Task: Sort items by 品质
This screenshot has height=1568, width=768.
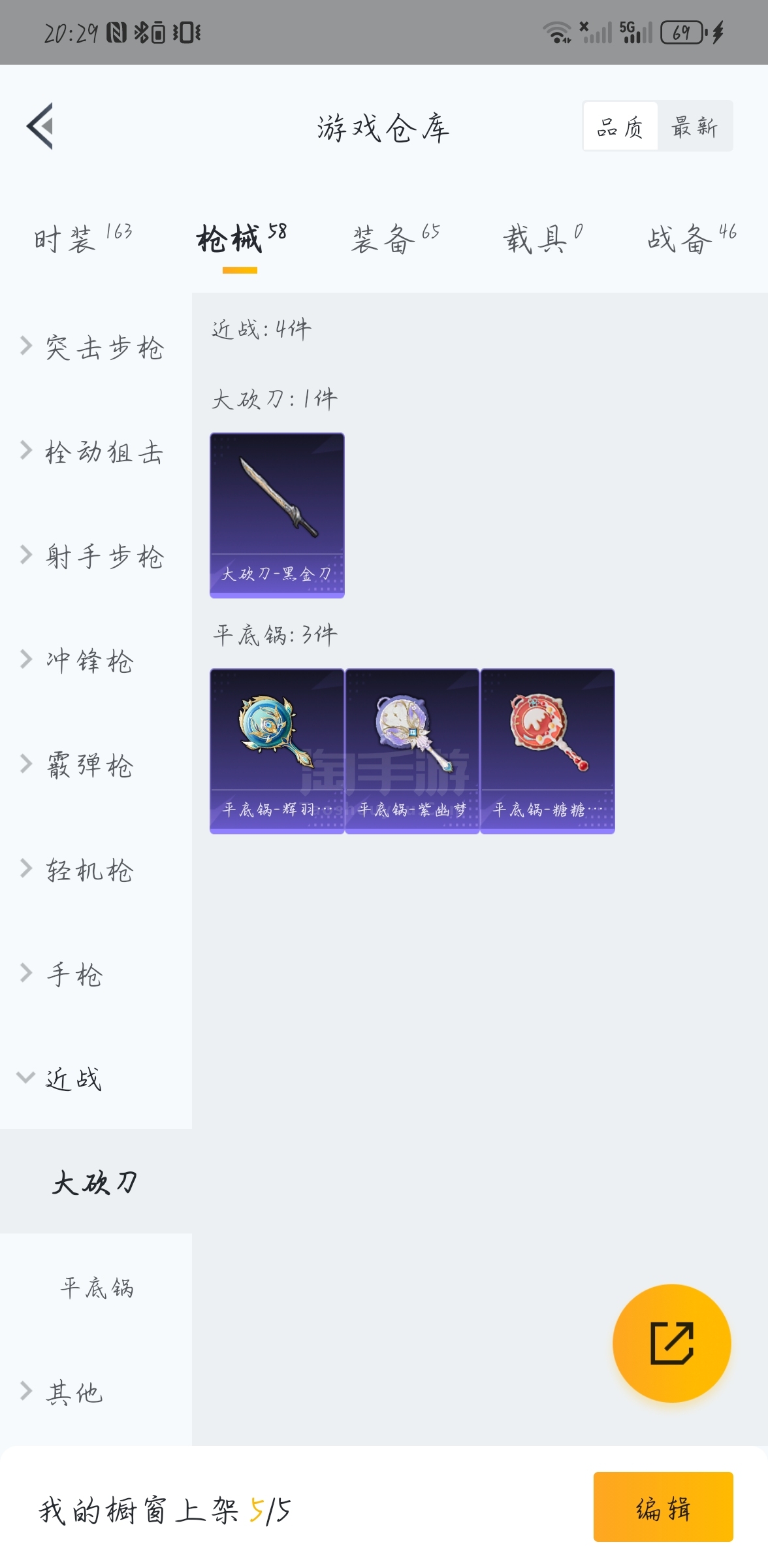Action: point(620,126)
